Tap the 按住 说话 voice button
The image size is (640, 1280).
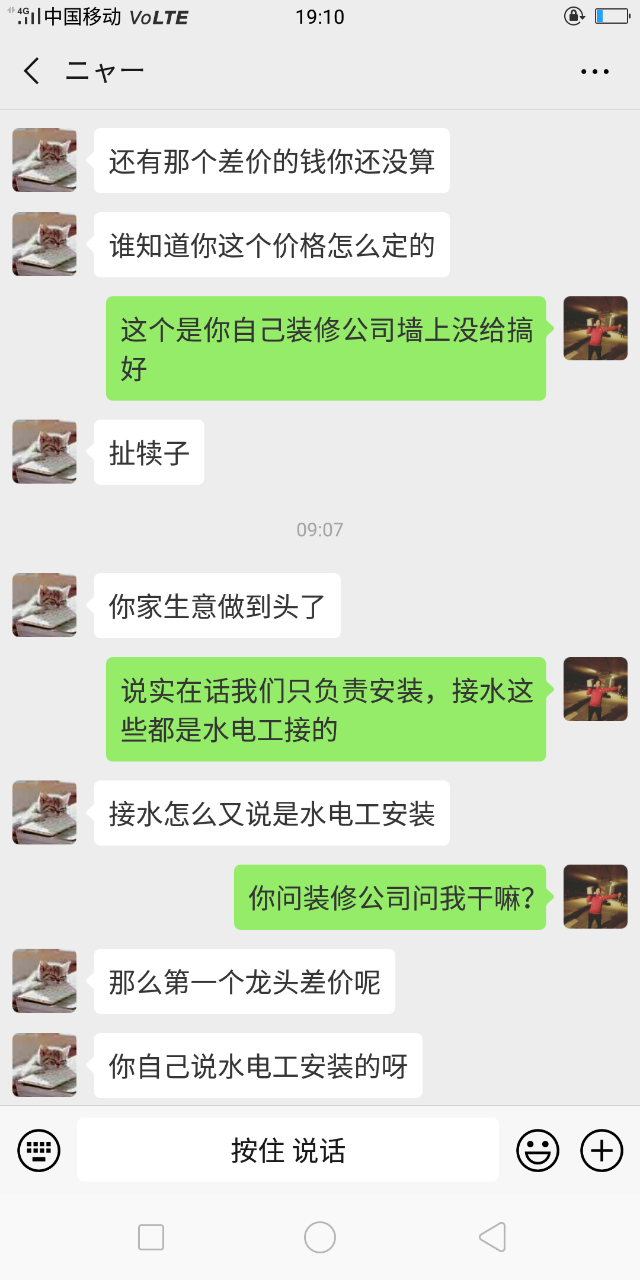288,1150
